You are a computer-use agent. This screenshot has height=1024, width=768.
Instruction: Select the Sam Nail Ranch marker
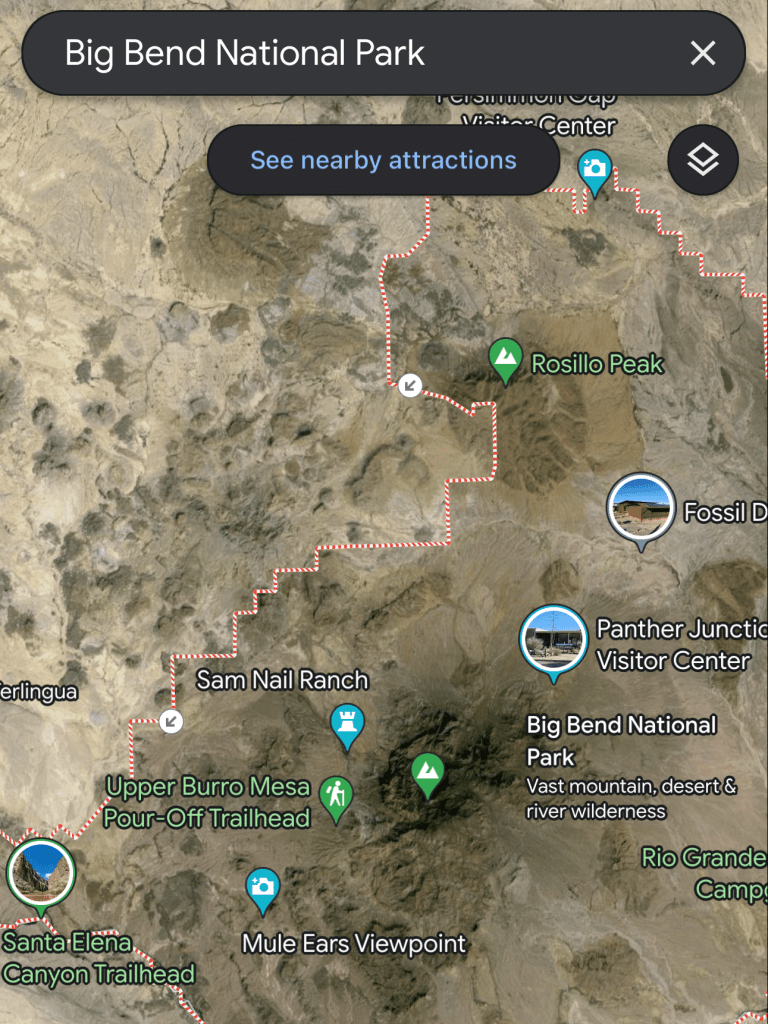pyautogui.click(x=347, y=723)
